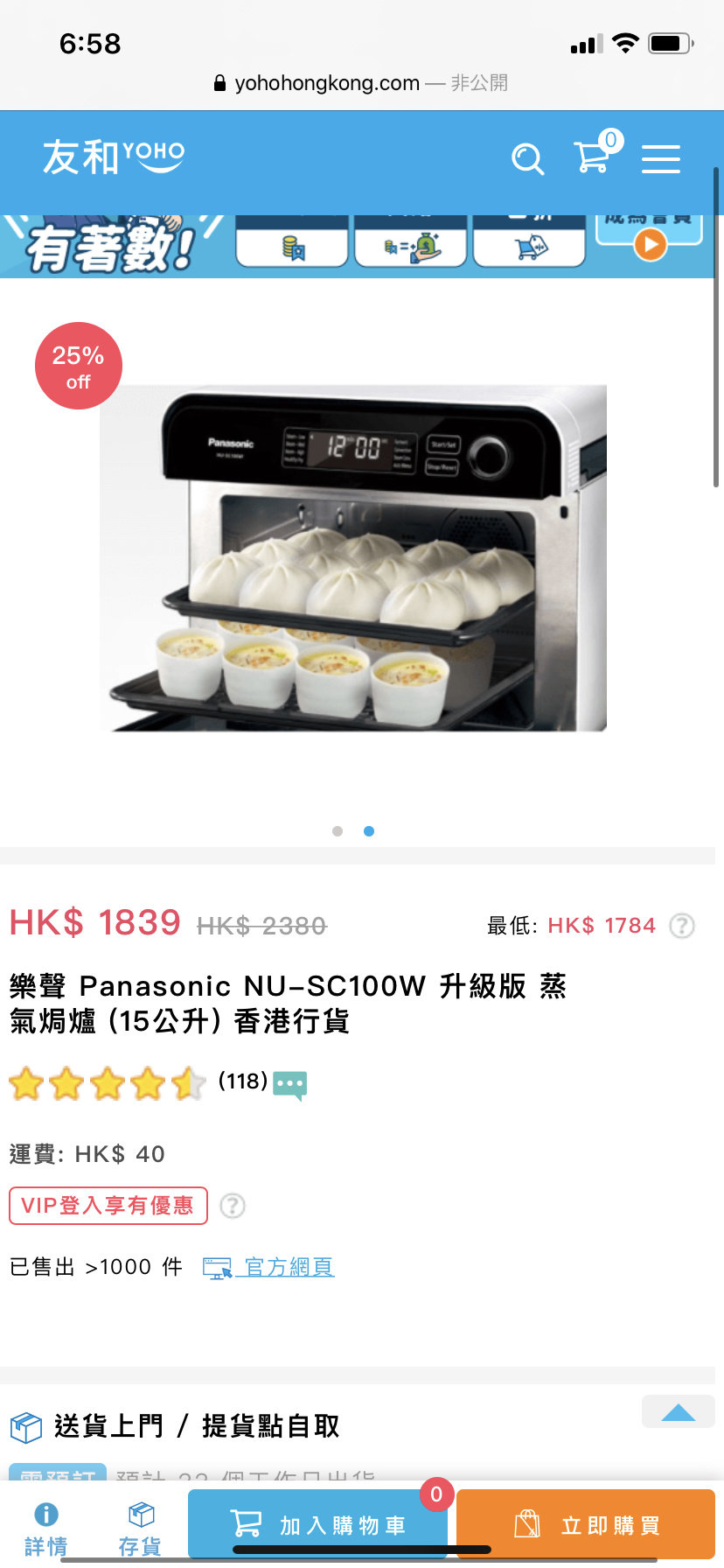Open the reviews speech bubble icon
The height and width of the screenshot is (1568, 724).
(290, 1085)
